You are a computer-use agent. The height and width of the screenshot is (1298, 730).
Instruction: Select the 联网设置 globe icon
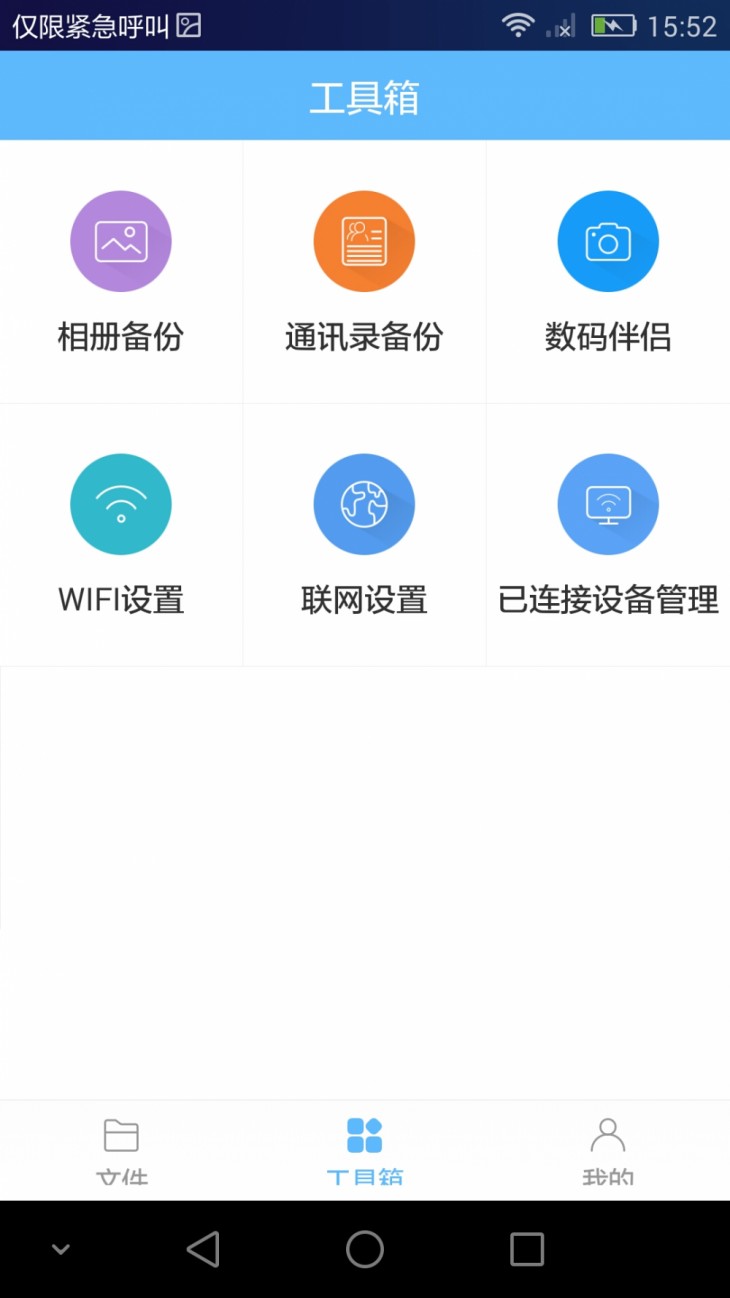click(364, 504)
